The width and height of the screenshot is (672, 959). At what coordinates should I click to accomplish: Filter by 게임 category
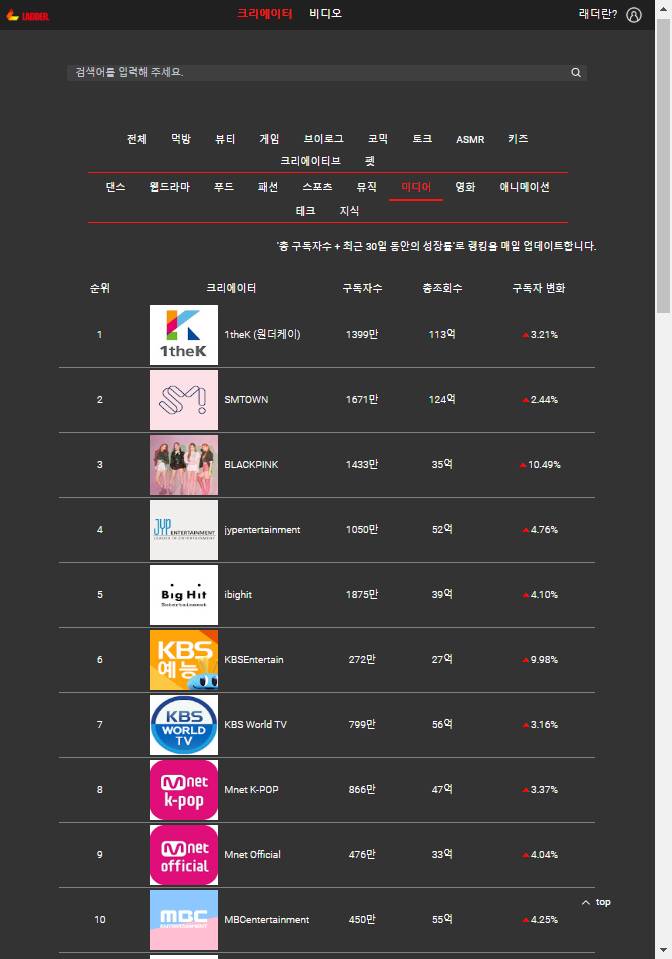(x=269, y=139)
